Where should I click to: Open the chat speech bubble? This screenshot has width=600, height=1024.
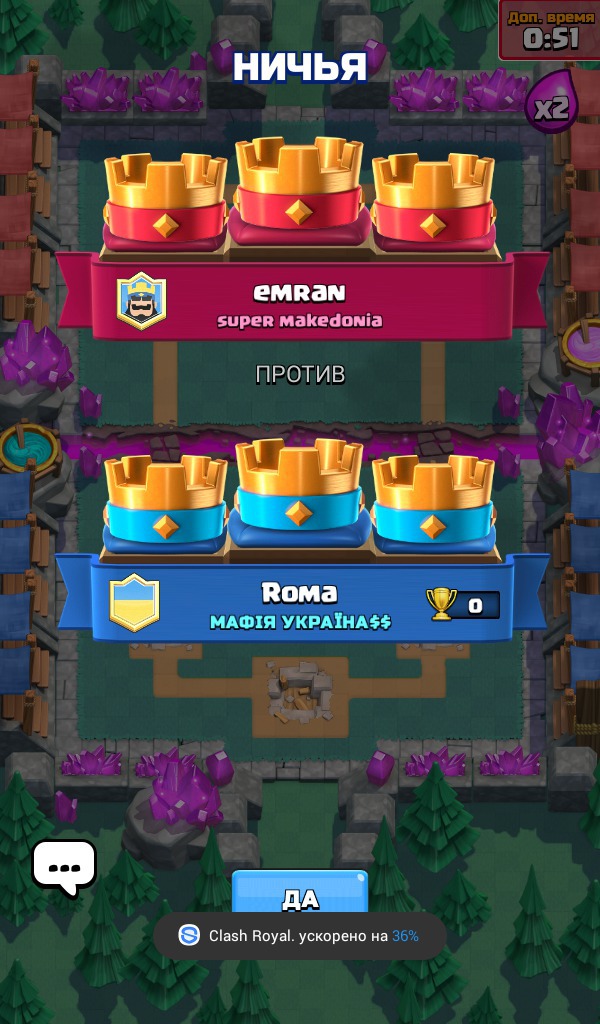pos(64,868)
